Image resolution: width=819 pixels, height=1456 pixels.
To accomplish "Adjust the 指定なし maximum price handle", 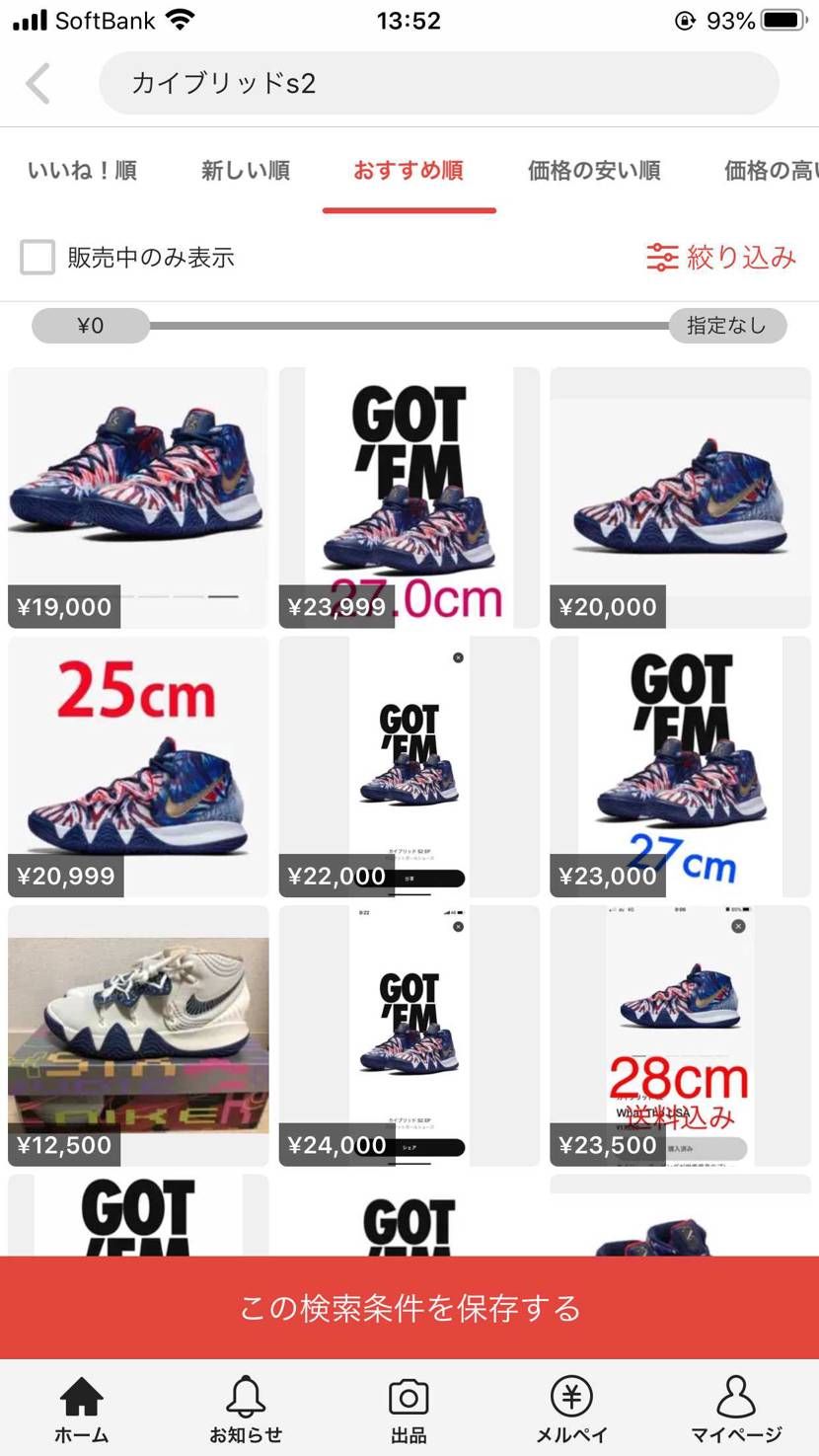I will click(x=728, y=325).
